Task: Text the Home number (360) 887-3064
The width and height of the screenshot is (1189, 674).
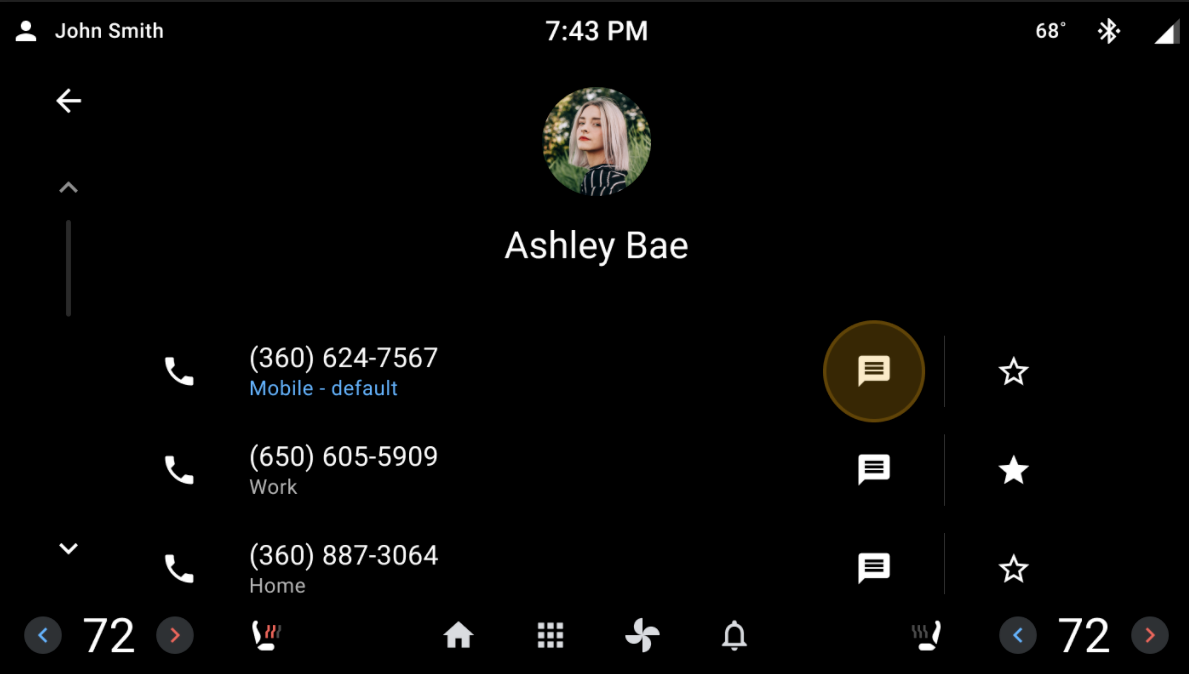Action: pos(873,568)
